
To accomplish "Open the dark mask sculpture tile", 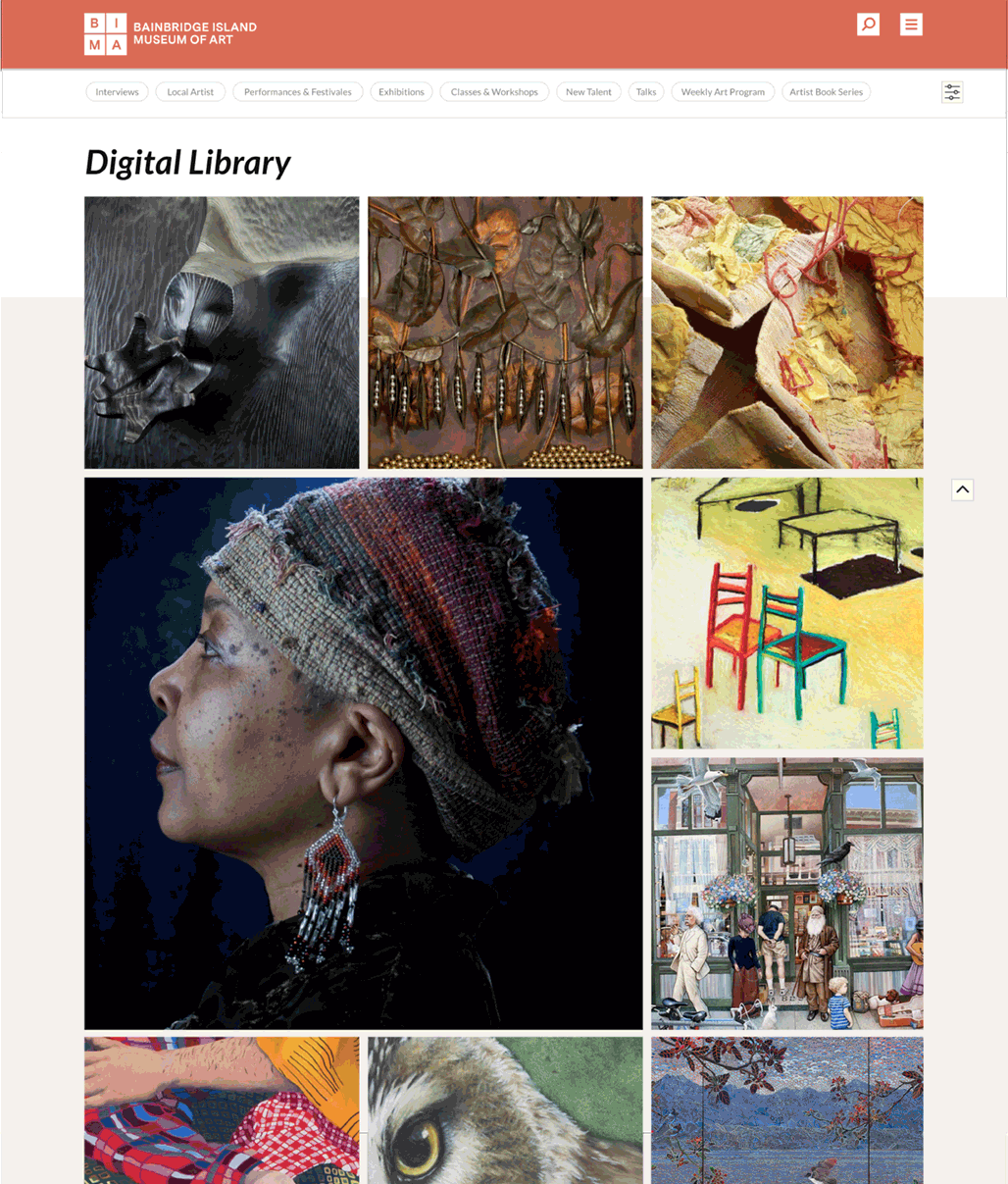I will click(x=222, y=333).
